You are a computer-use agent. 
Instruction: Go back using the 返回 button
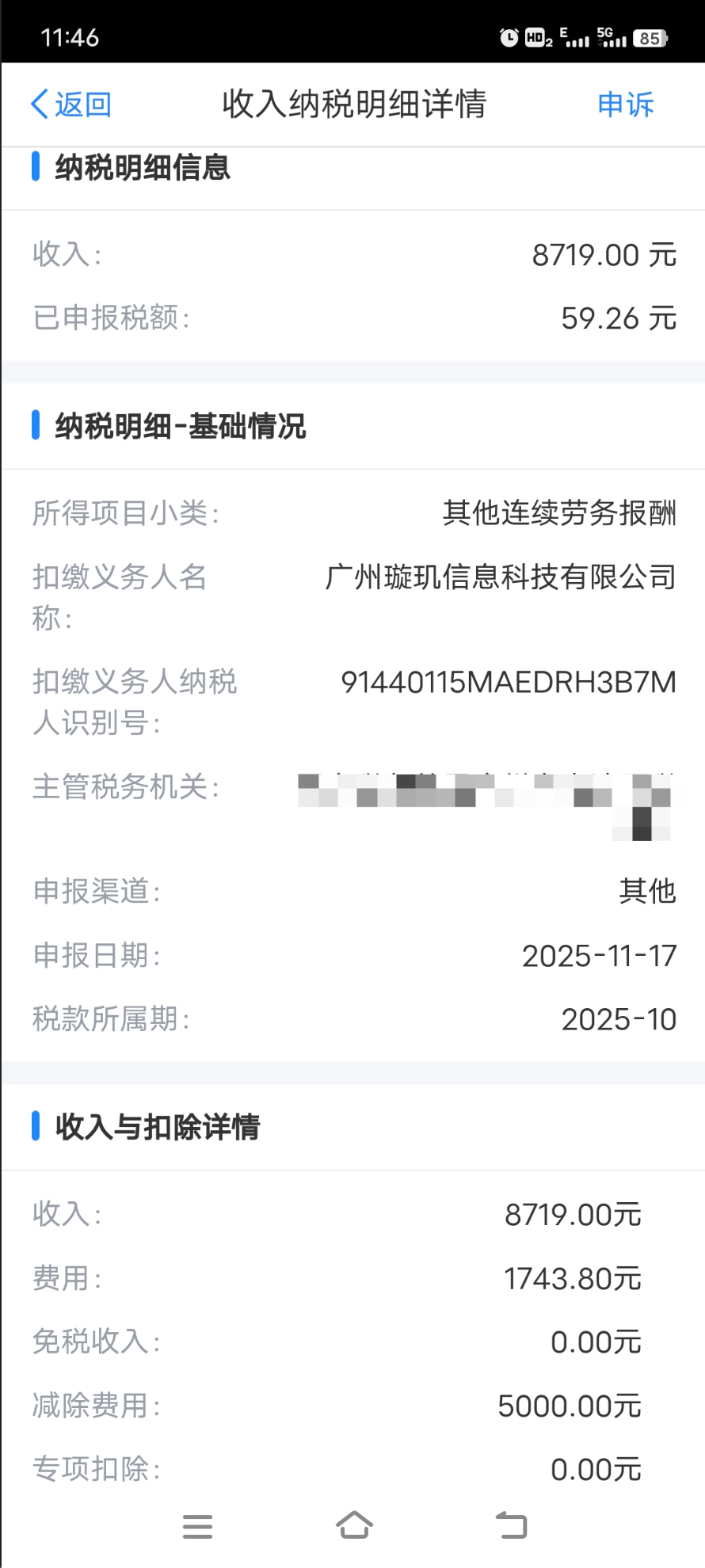pyautogui.click(x=71, y=105)
